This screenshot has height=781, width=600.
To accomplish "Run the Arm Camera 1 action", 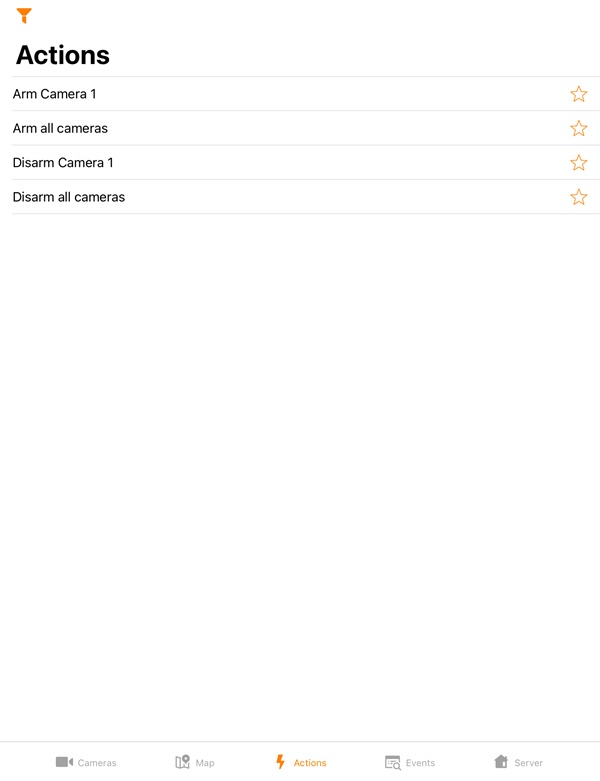I will [x=55, y=94].
